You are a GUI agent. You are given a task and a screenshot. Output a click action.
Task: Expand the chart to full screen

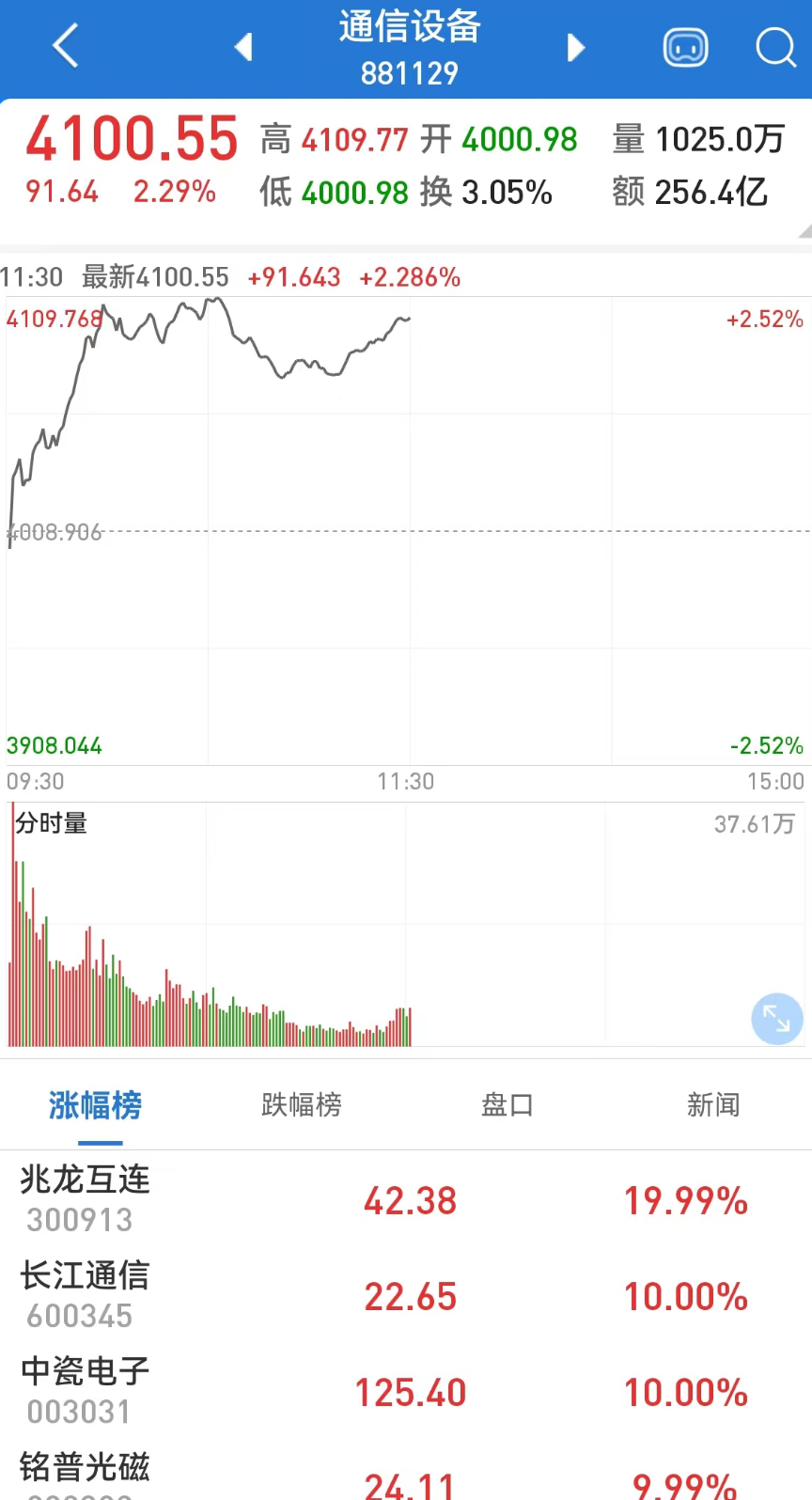click(x=777, y=1019)
